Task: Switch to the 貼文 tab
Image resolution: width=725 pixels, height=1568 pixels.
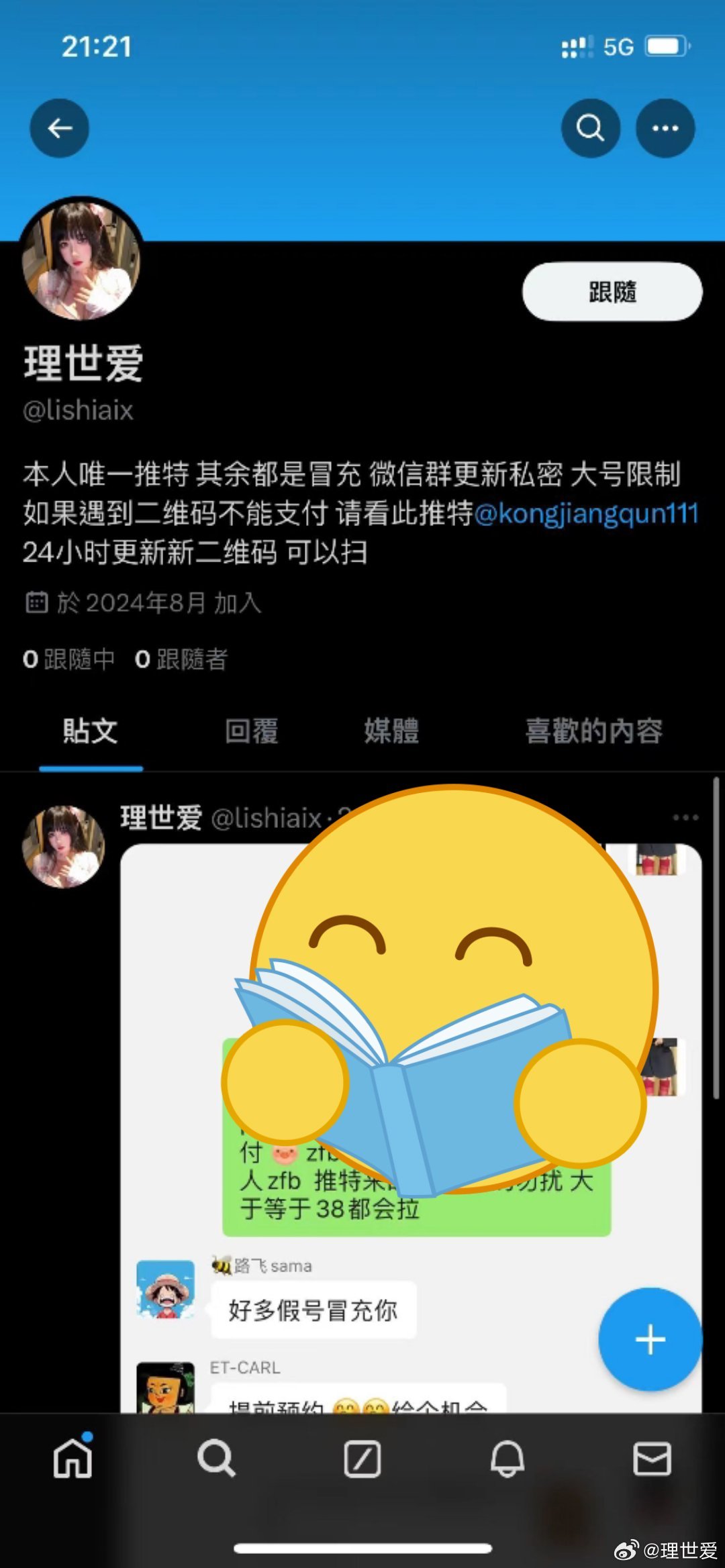Action: click(x=90, y=731)
